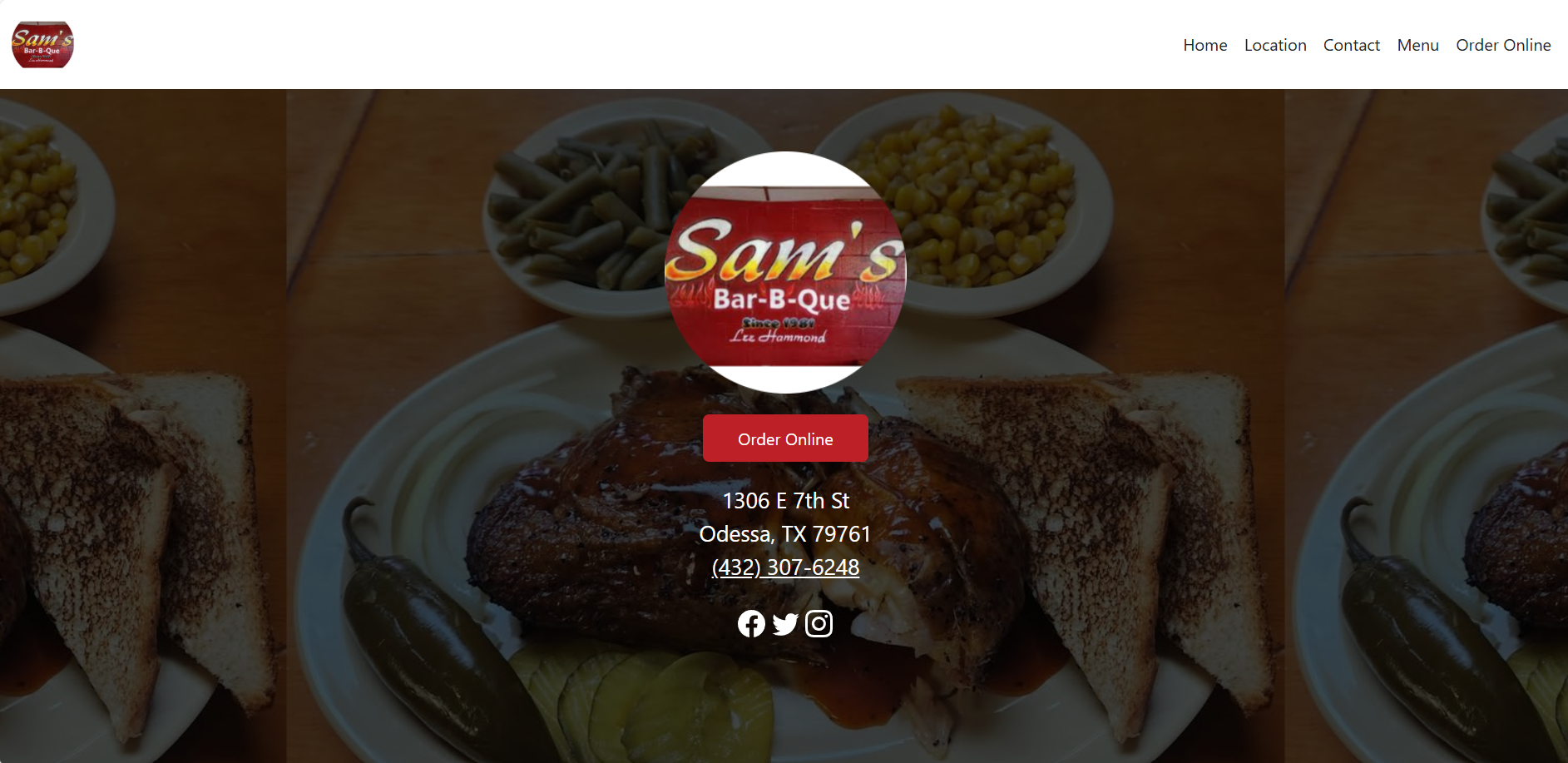Go to the Location section
Viewport: 1568px width, 763px height.
click(x=1274, y=45)
